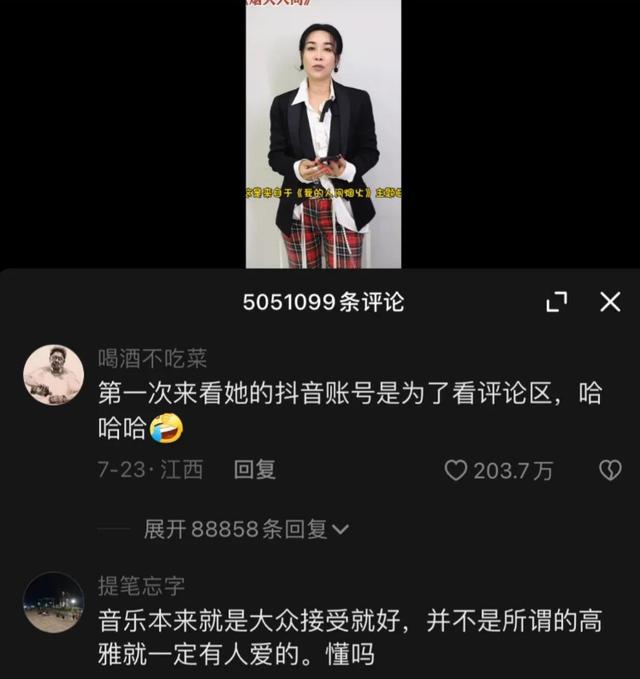Open 提笔忘字's profile avatar

click(x=53, y=602)
